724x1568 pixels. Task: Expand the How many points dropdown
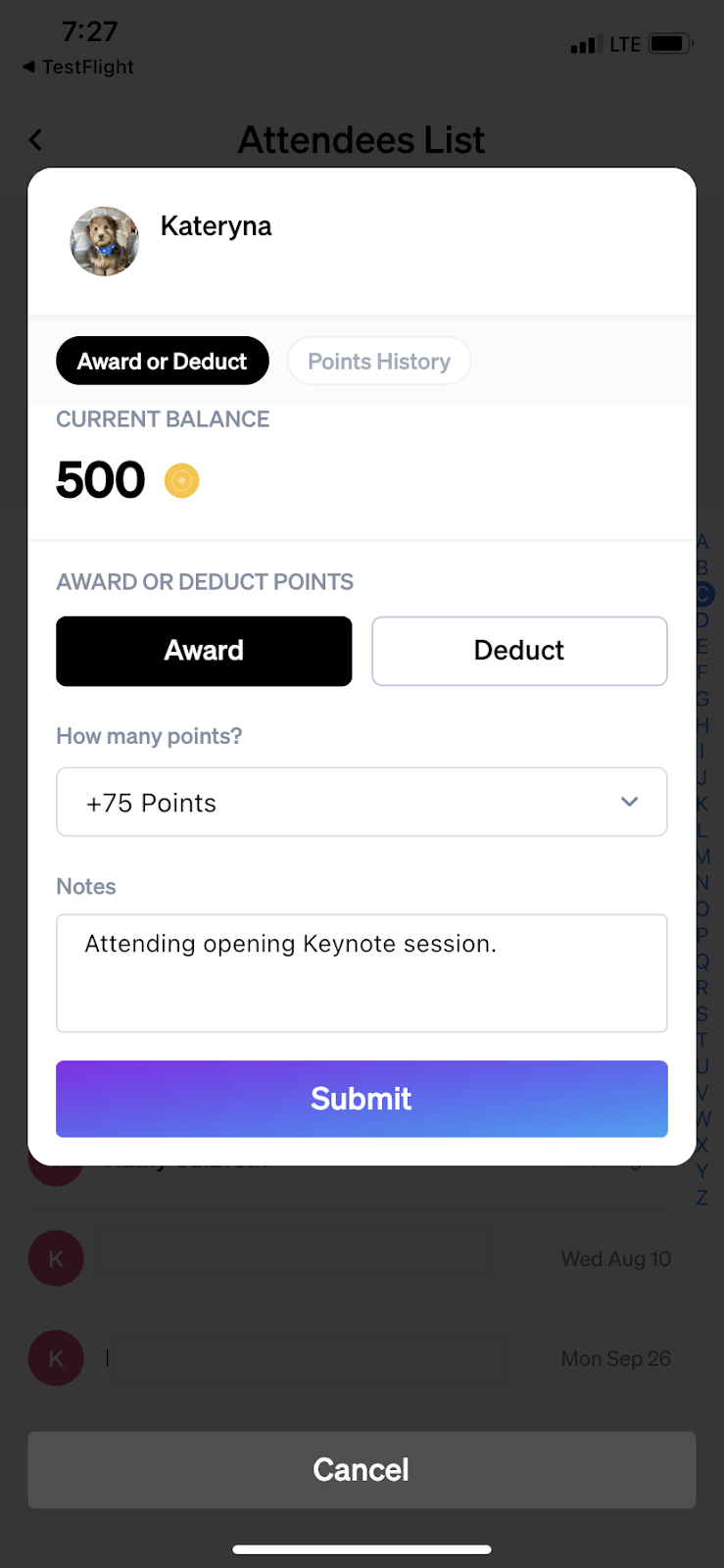362,802
